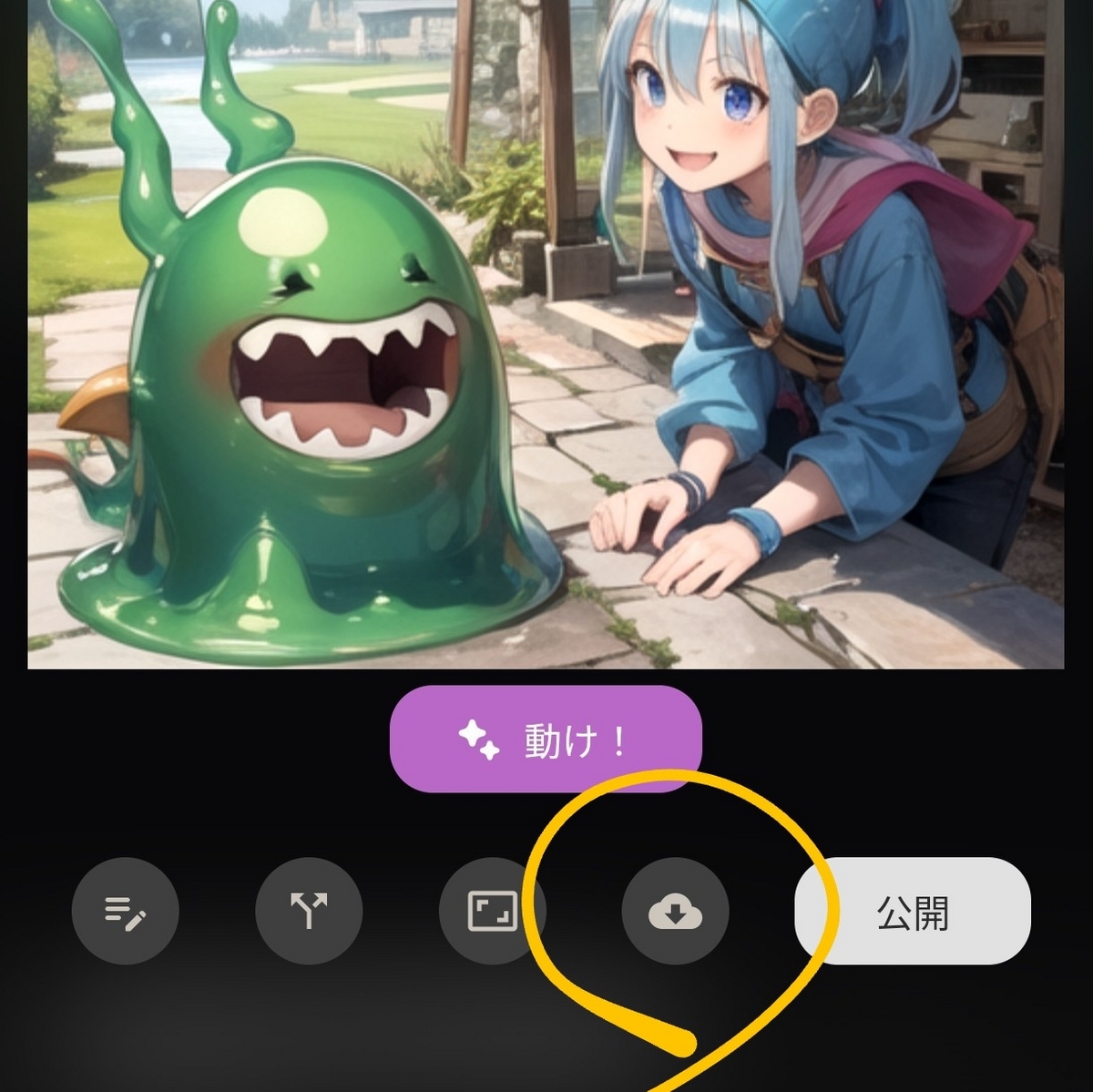
Task: Tap the branch variation icon
Action: 309,911
